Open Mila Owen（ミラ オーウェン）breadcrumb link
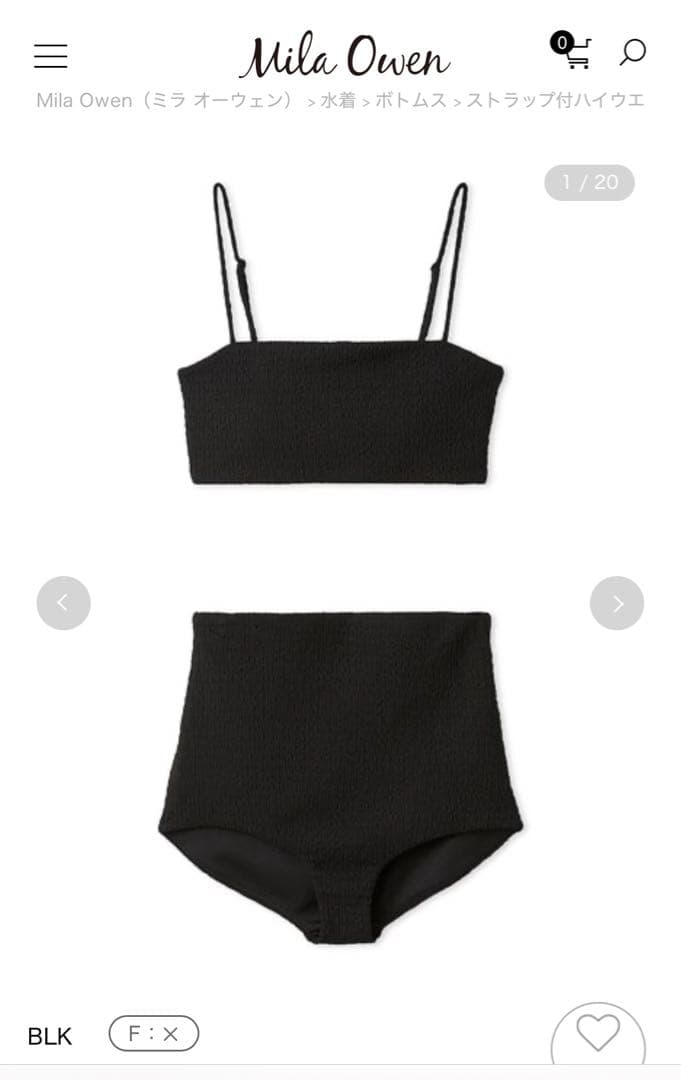Viewport: 681px width, 1080px height. pyautogui.click(x=166, y=100)
